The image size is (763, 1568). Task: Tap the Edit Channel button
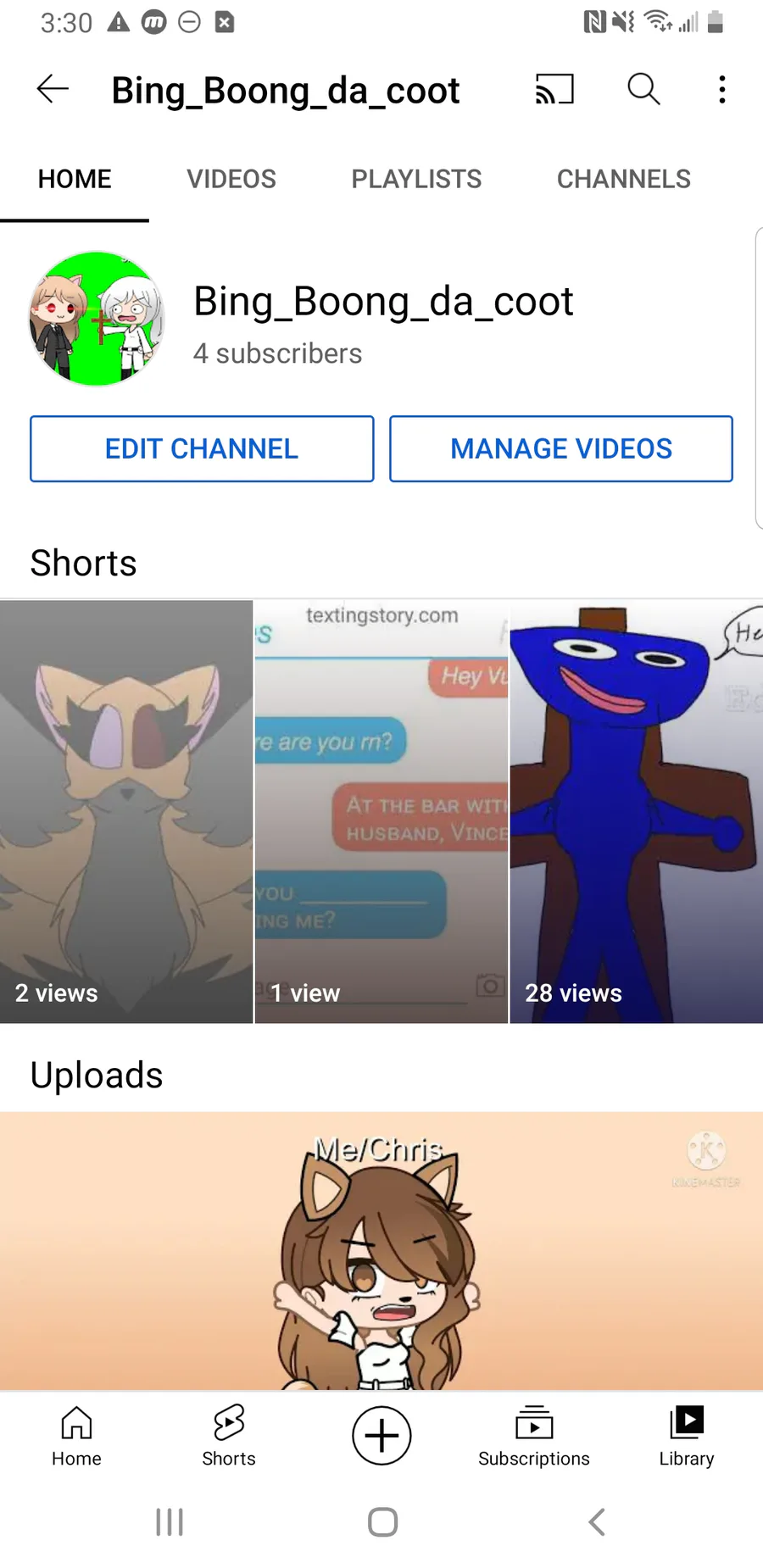[202, 448]
